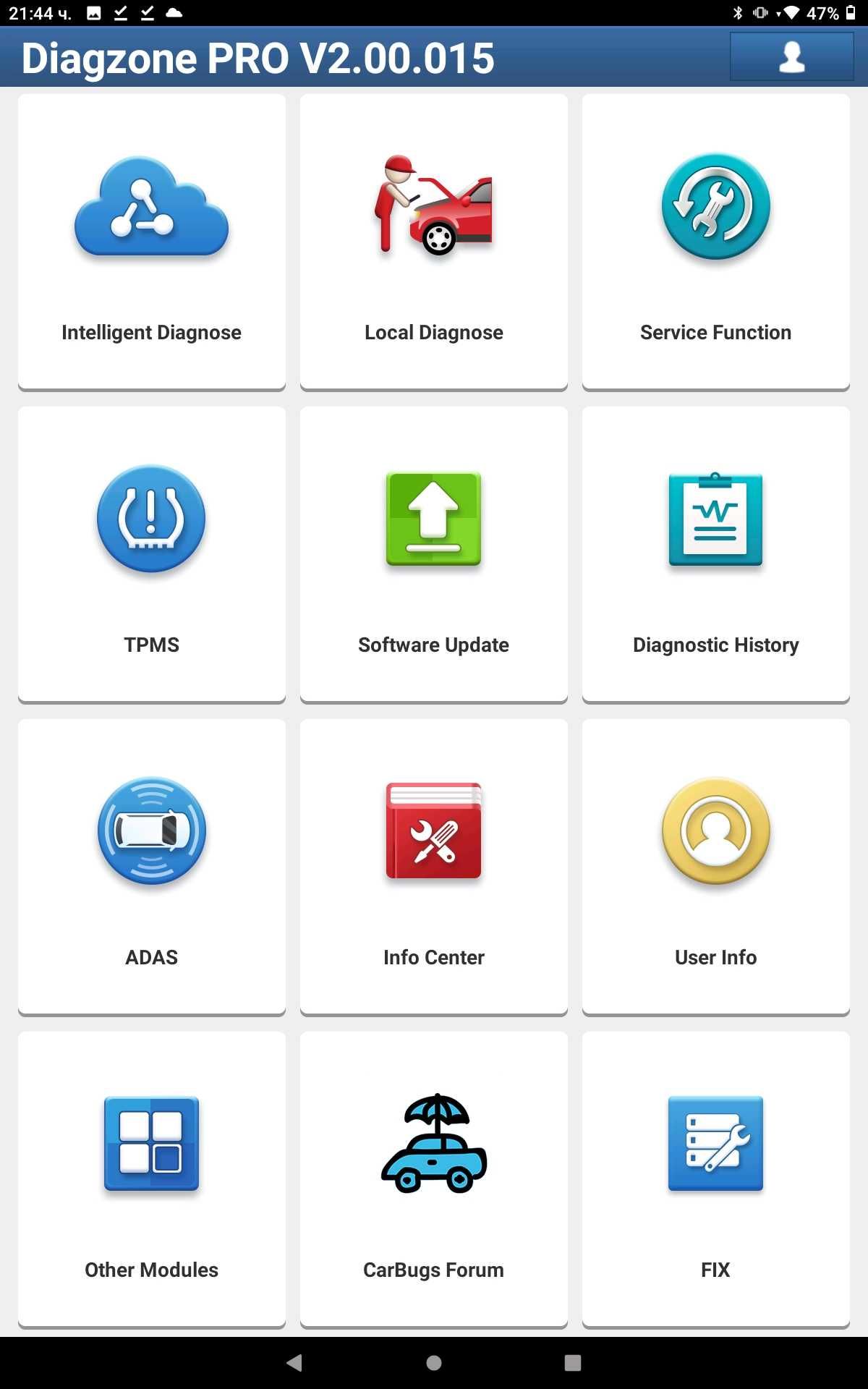Open Other Modules
The height and width of the screenshot is (1389, 868).
(152, 1179)
